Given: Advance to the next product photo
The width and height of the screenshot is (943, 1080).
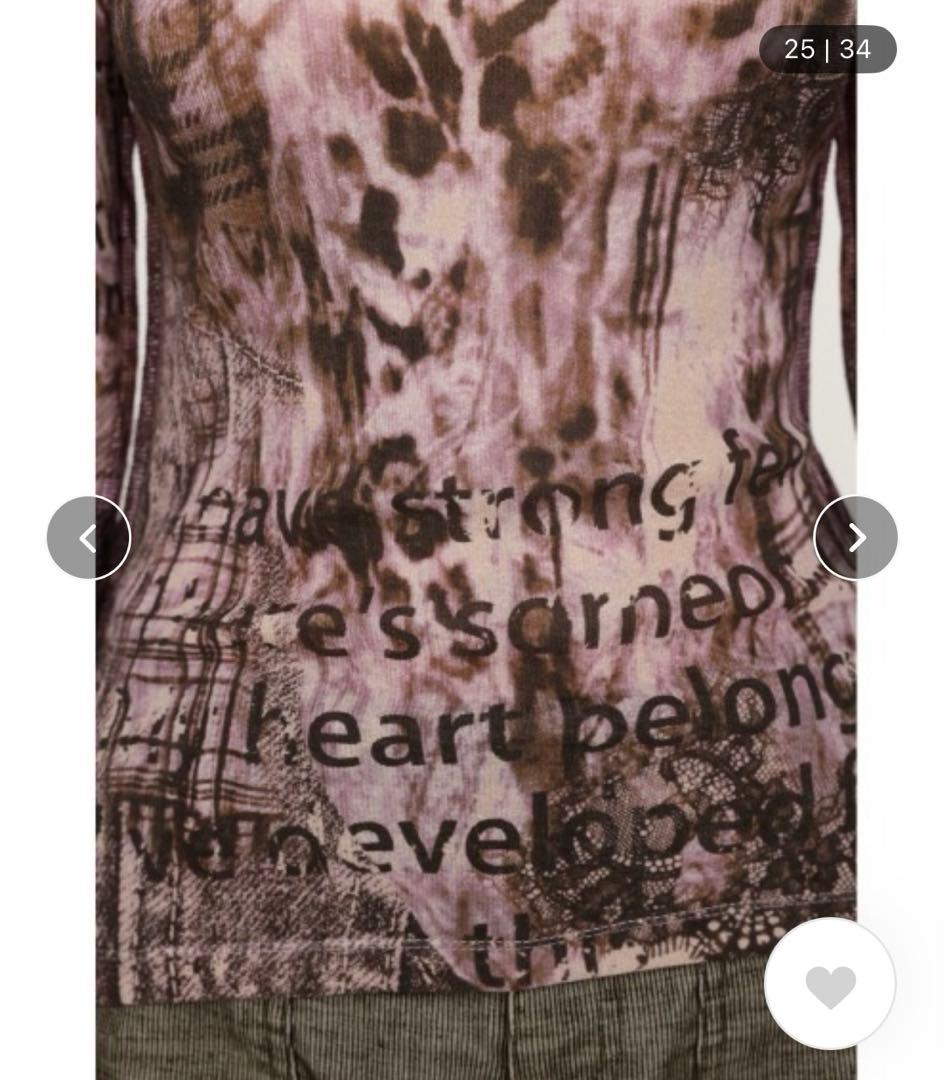Looking at the screenshot, I should click(x=855, y=538).
